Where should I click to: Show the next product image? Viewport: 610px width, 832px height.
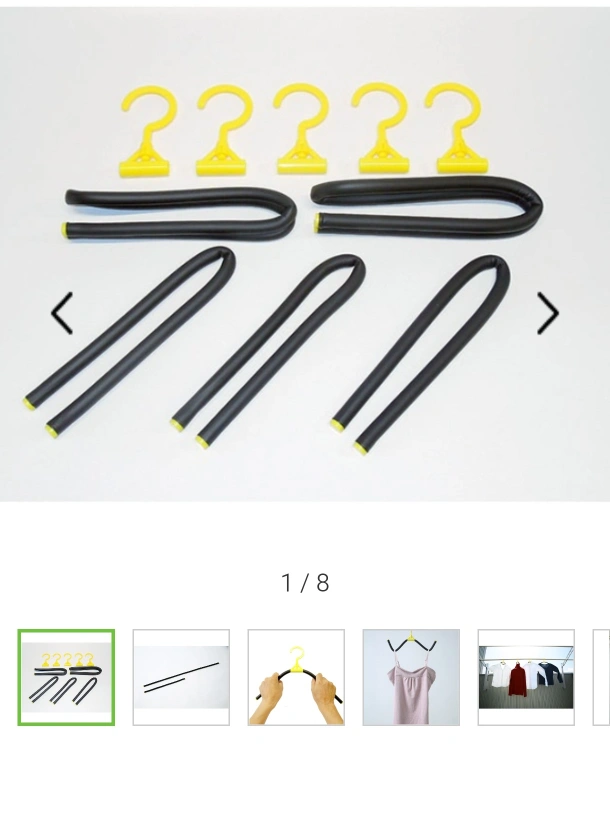(x=547, y=314)
